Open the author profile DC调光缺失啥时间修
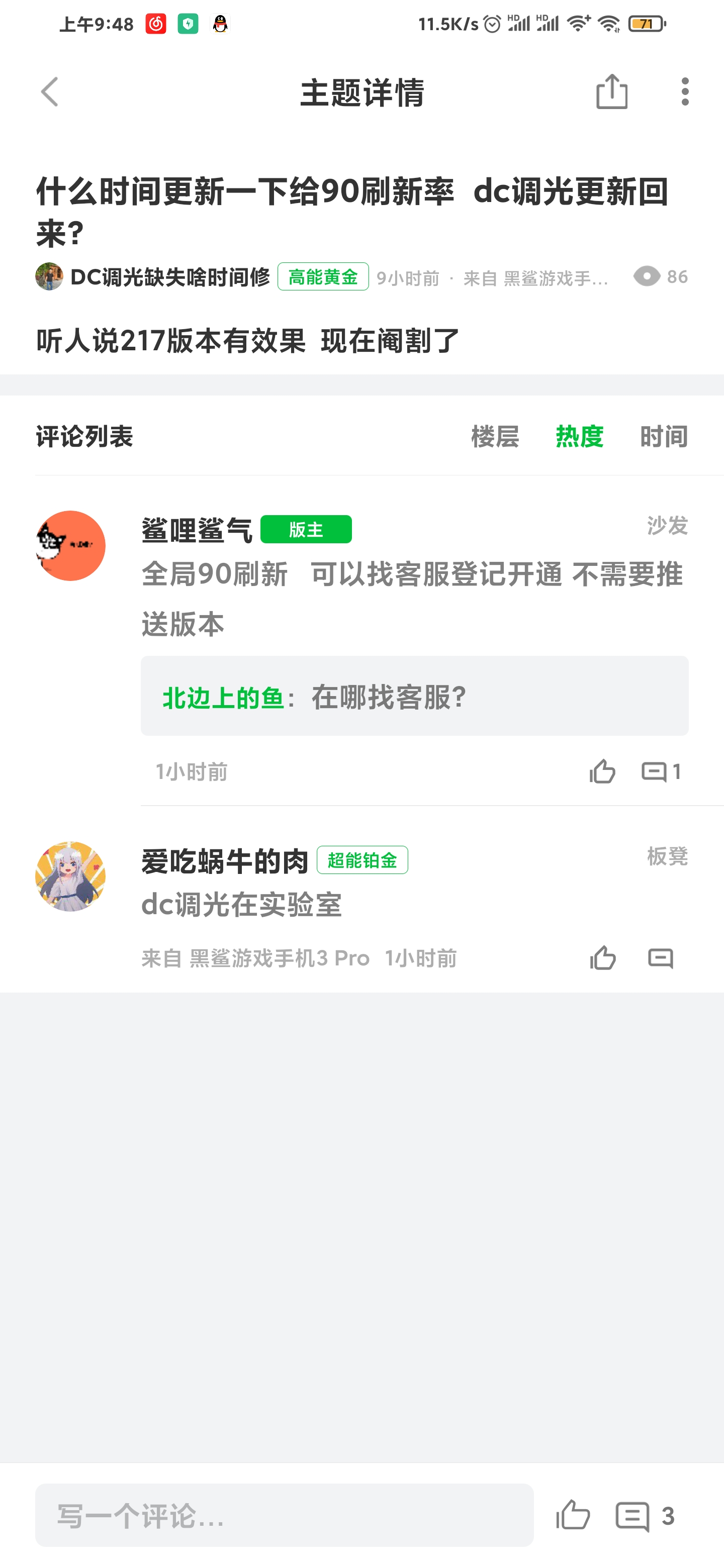The height and width of the screenshot is (1568, 724). click(169, 277)
